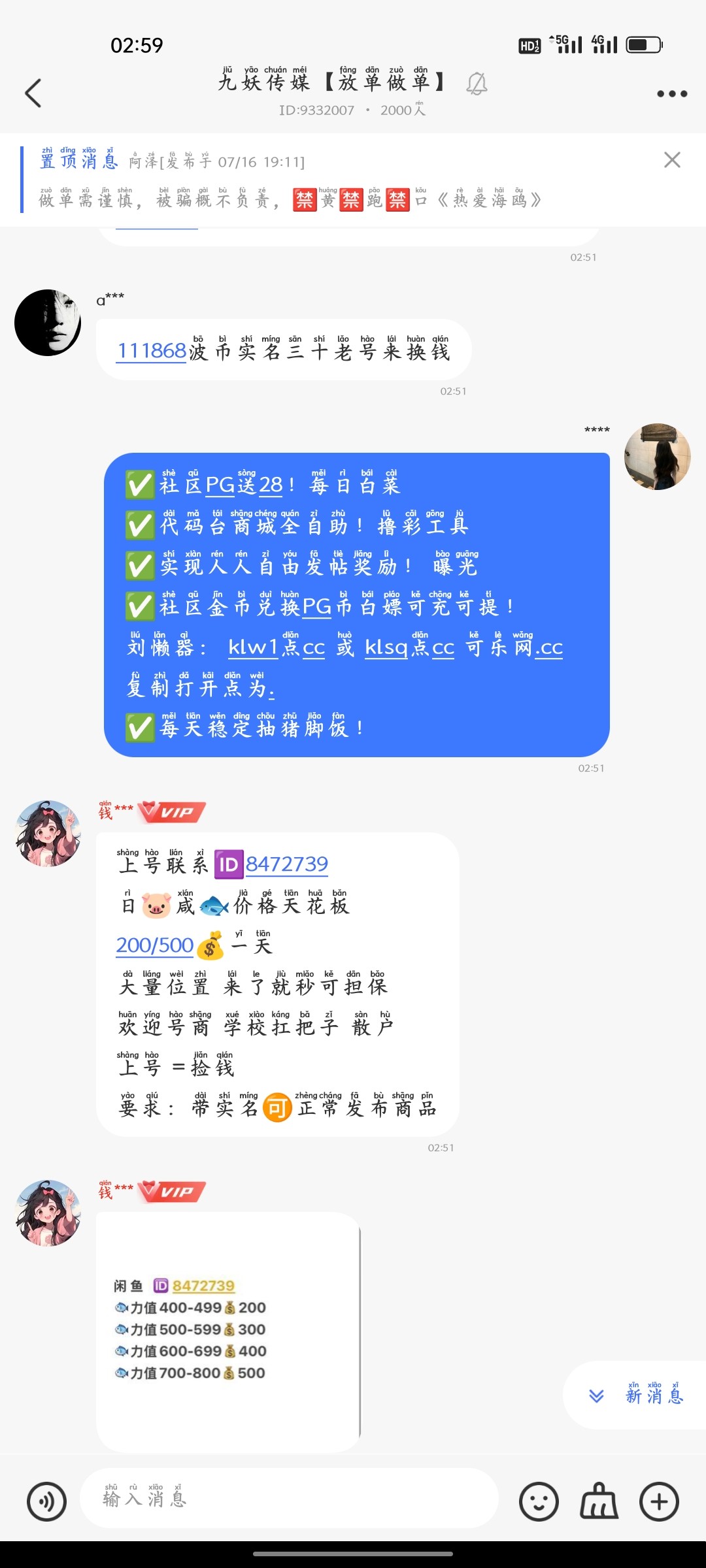This screenshot has height=1568, width=706.
Task: Open the more options three-dot menu
Action: 671,93
